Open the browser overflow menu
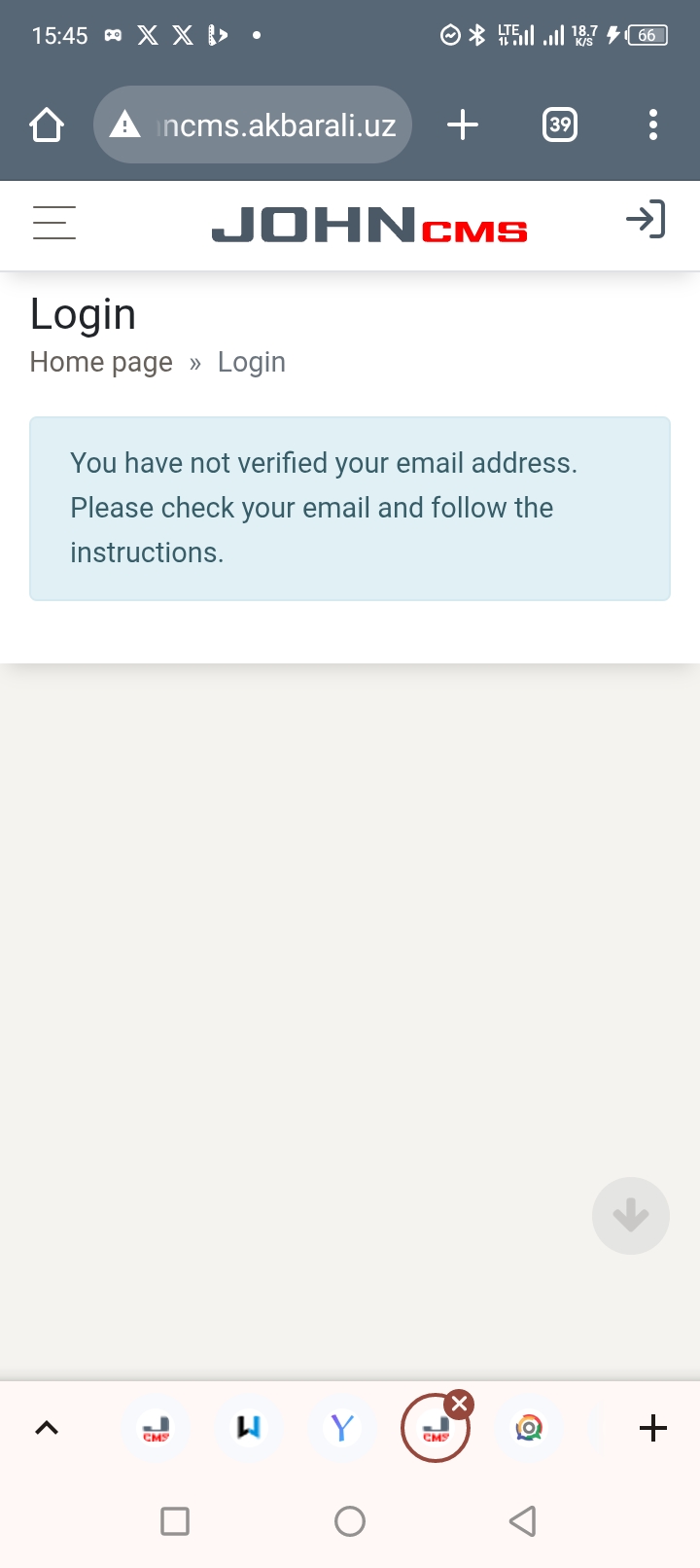700x1568 pixels. tap(652, 125)
